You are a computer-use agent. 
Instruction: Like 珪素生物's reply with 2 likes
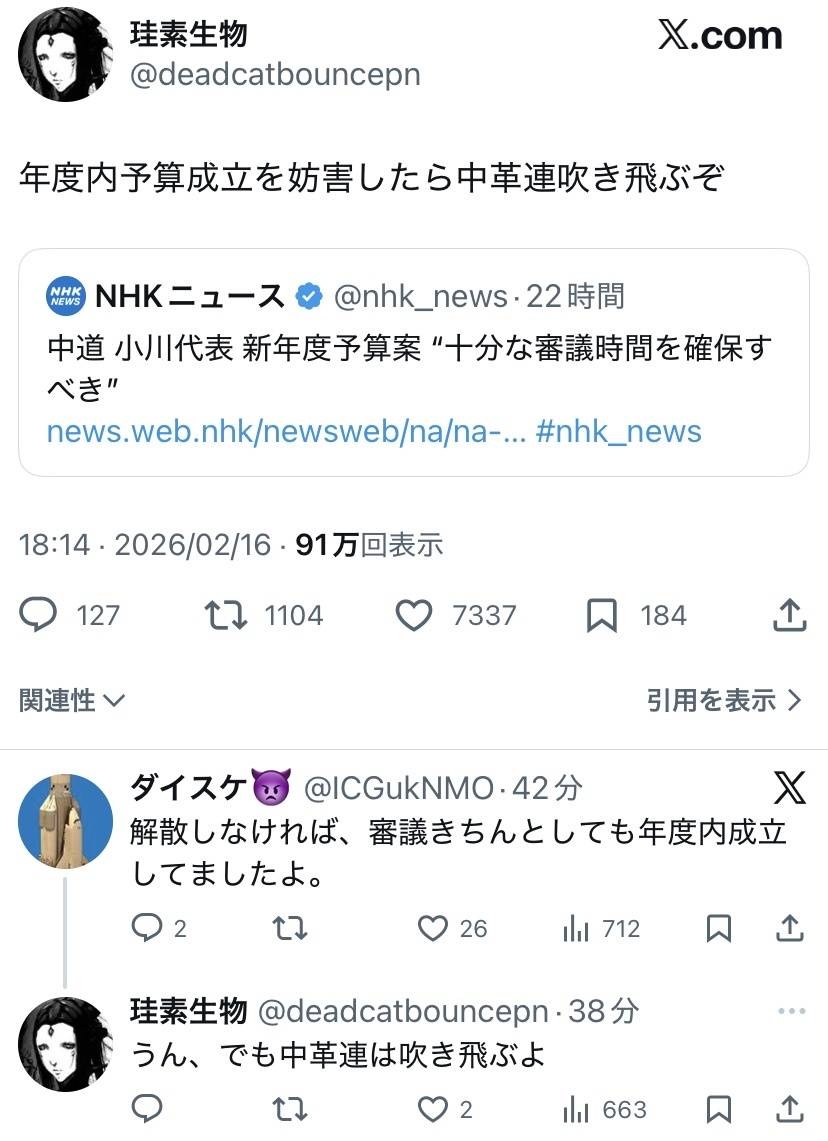click(433, 1109)
